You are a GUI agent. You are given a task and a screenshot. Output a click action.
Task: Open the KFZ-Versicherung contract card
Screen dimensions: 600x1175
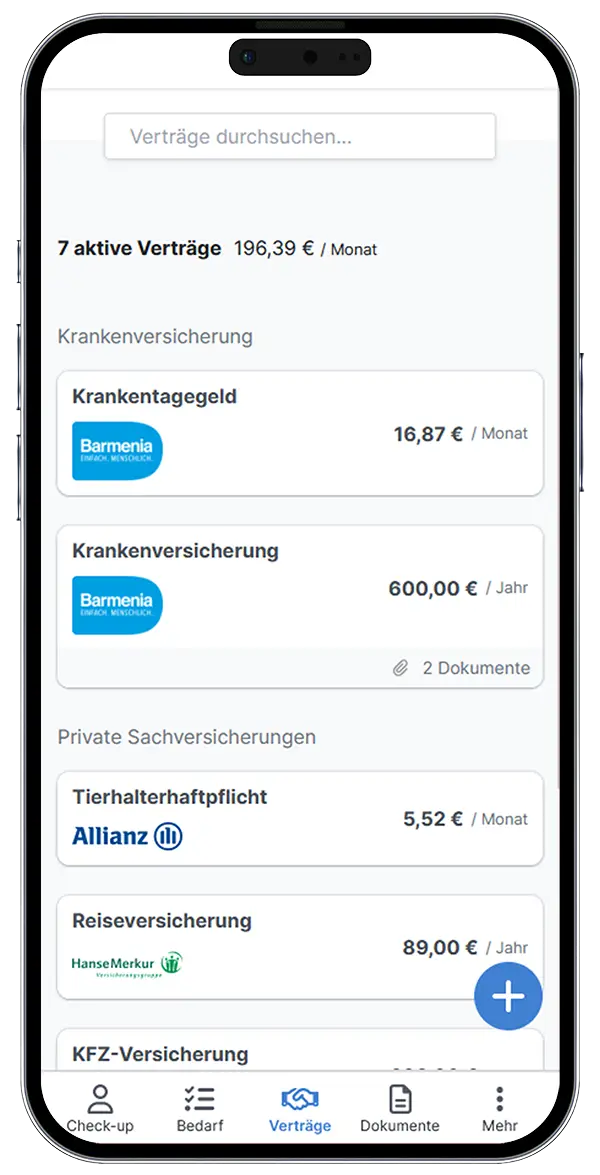[x=300, y=1054]
